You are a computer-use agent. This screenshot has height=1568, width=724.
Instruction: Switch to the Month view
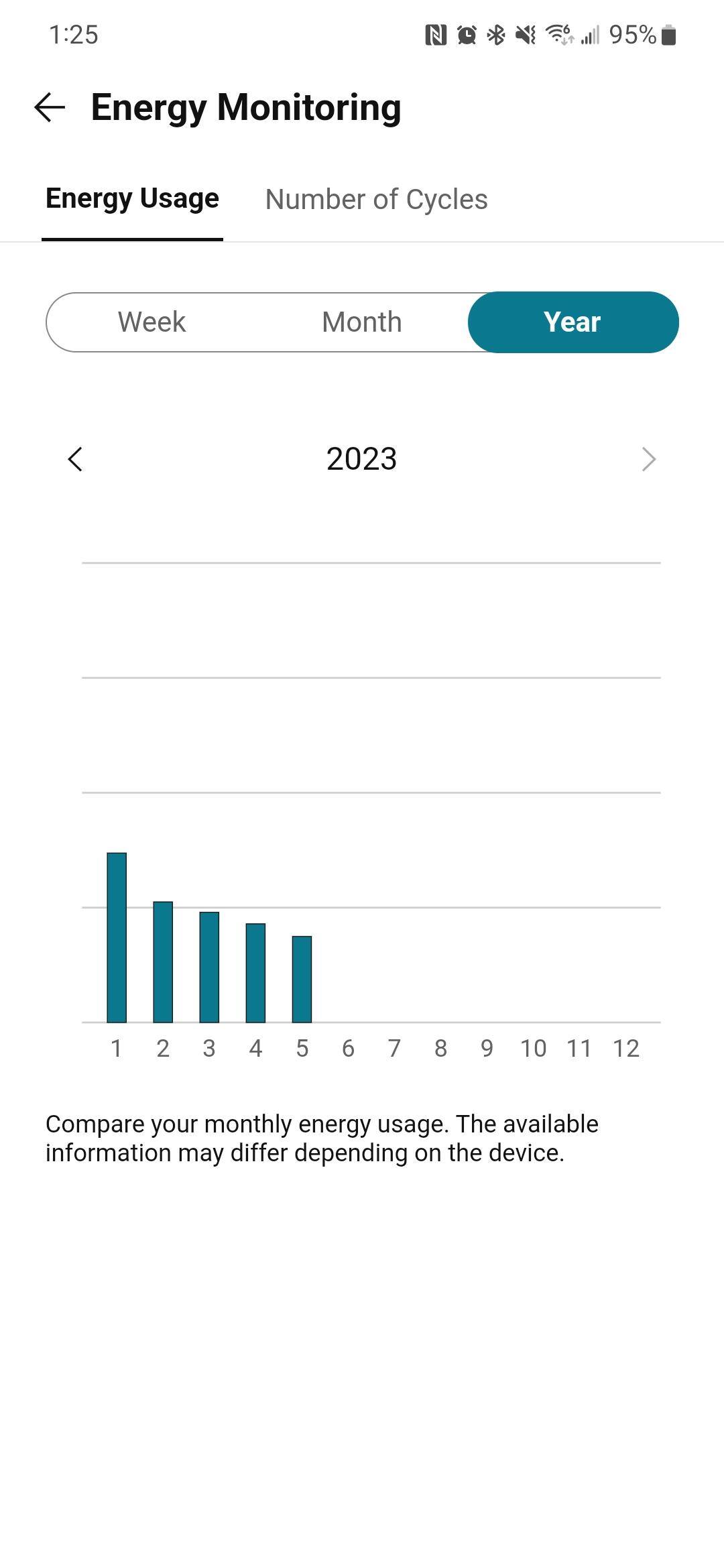(361, 322)
